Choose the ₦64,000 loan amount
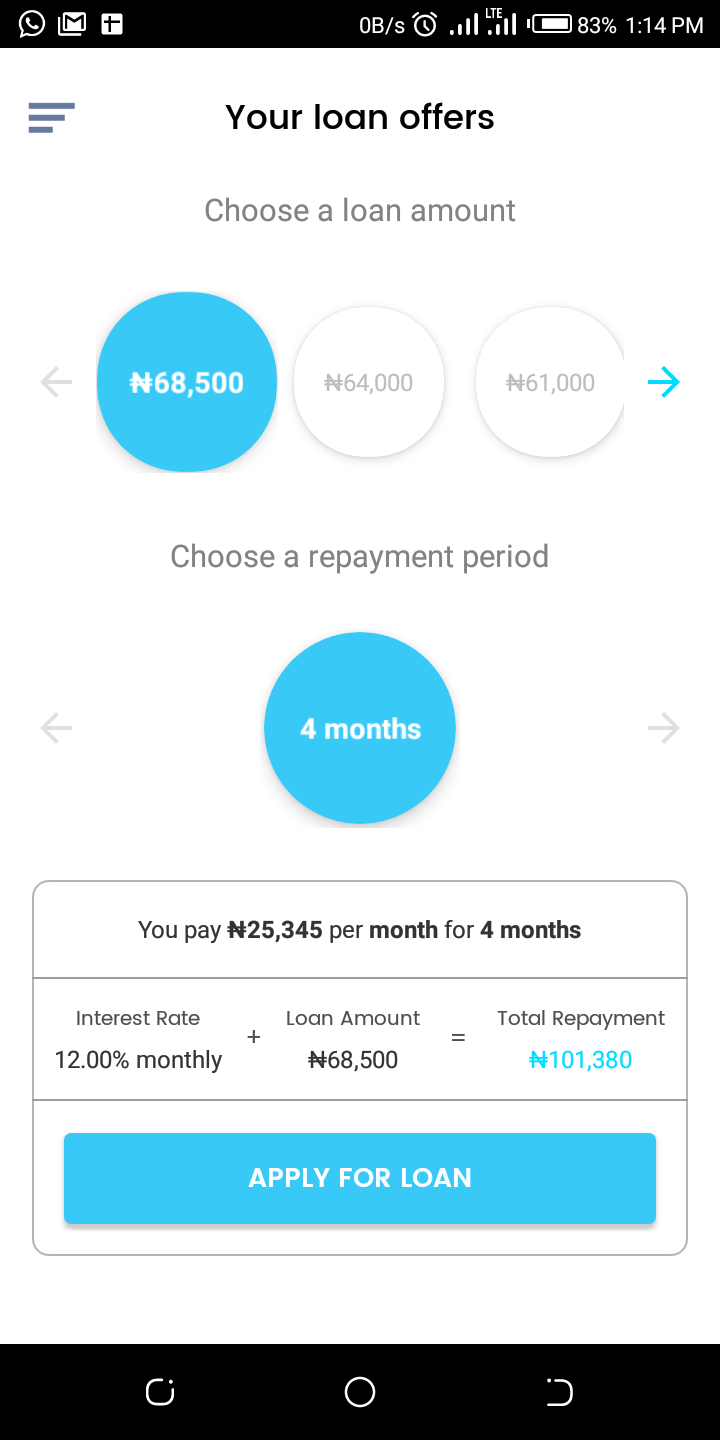 (x=369, y=382)
